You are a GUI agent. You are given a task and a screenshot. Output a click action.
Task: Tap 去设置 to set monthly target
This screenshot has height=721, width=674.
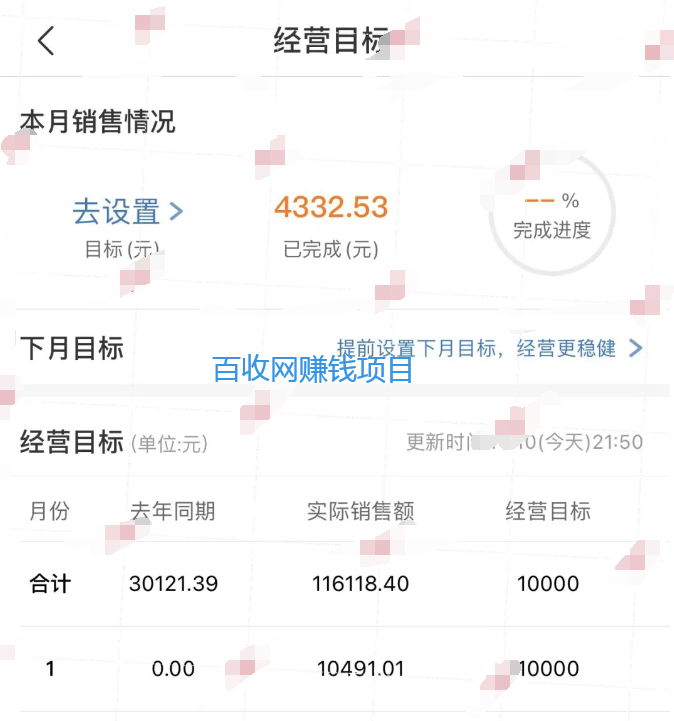point(127,212)
